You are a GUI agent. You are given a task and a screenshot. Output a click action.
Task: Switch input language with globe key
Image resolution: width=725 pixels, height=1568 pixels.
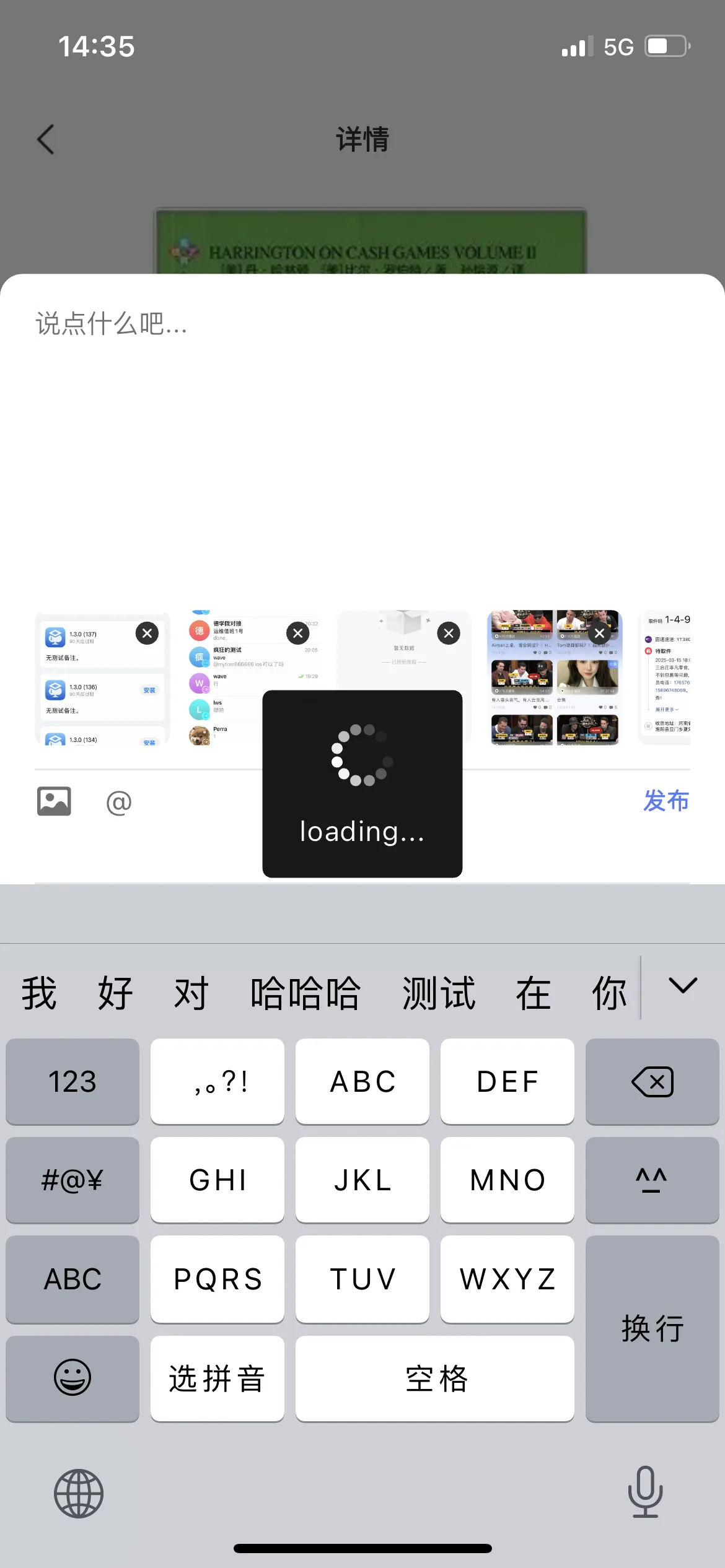[x=79, y=1493]
